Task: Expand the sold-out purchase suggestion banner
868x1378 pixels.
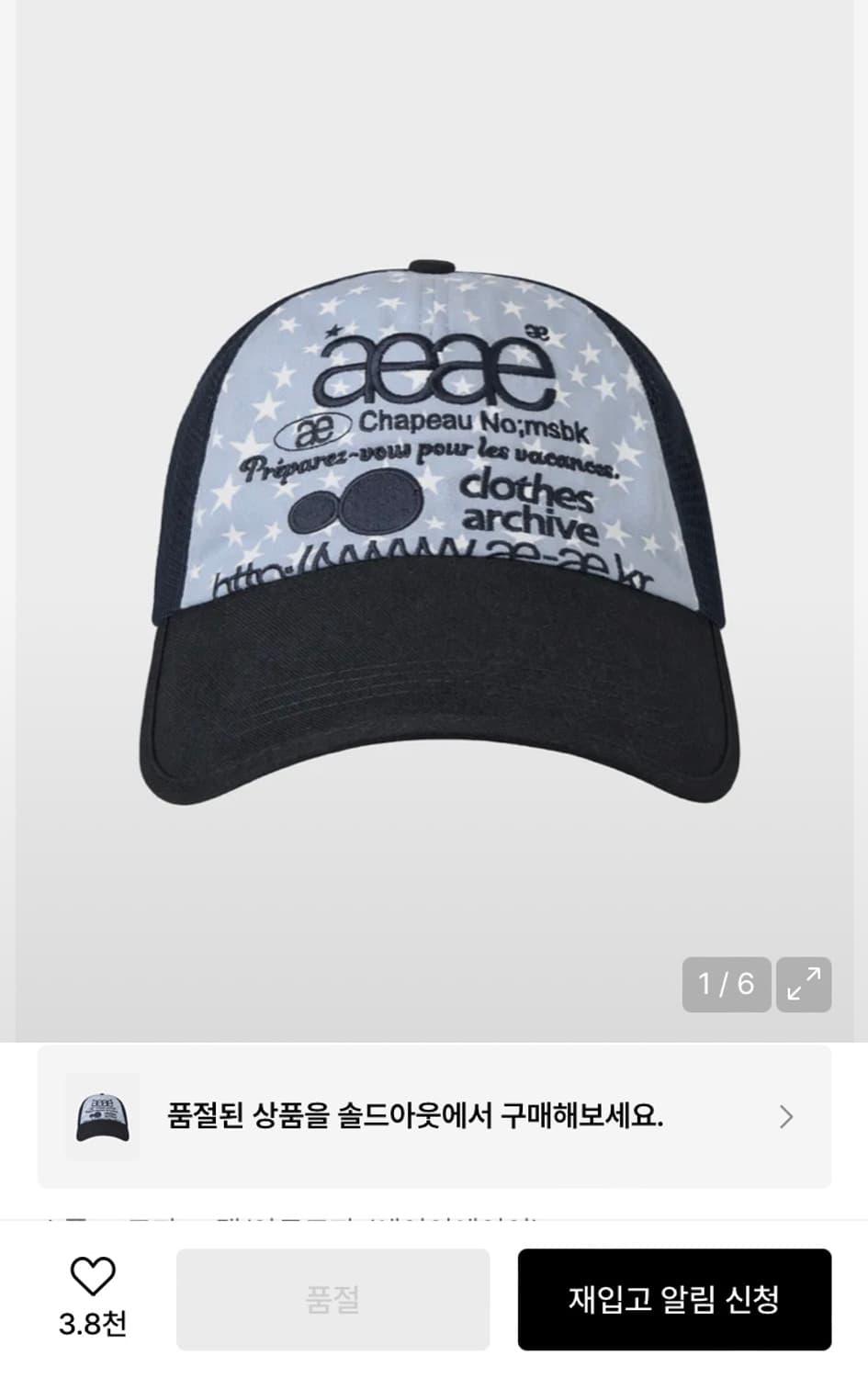Action: 432,1117
